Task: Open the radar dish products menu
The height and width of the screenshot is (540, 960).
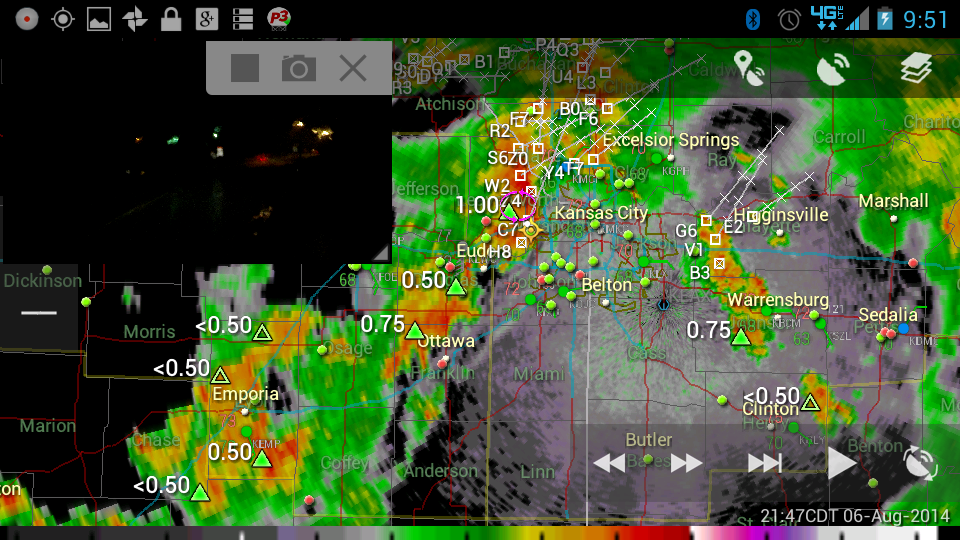Action: pos(833,68)
